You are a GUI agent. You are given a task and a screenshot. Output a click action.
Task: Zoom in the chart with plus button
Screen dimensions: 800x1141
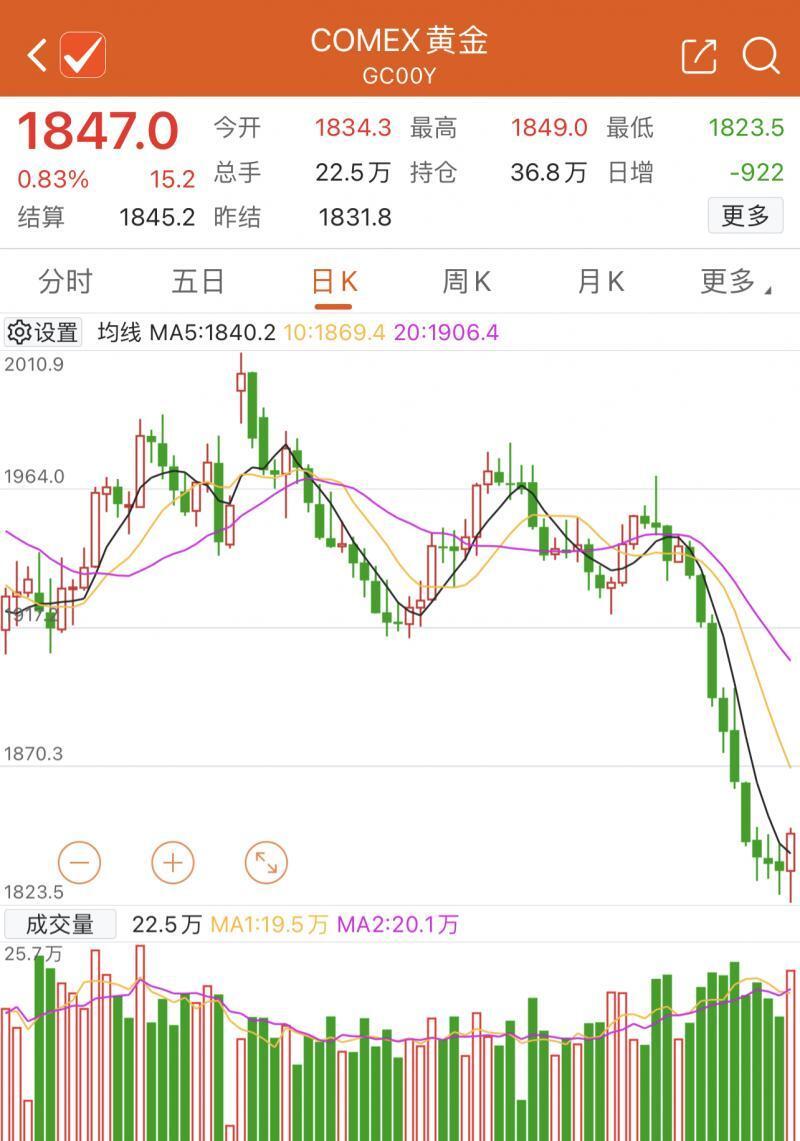[x=172, y=862]
